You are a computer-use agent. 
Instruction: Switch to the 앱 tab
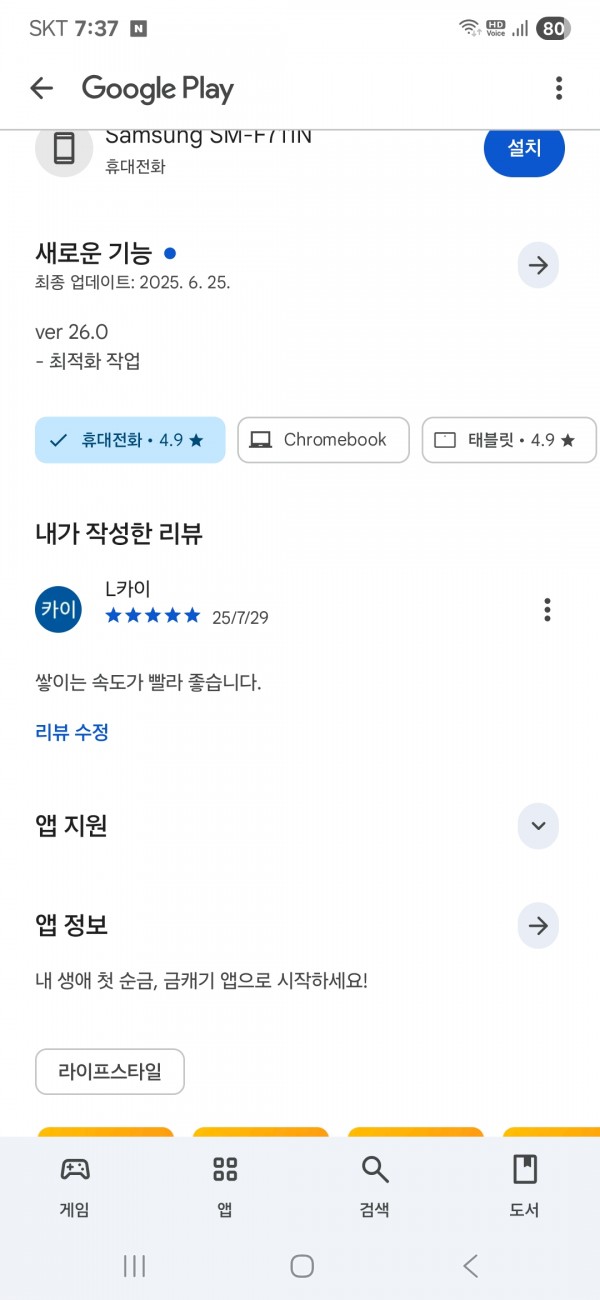tap(225, 1185)
